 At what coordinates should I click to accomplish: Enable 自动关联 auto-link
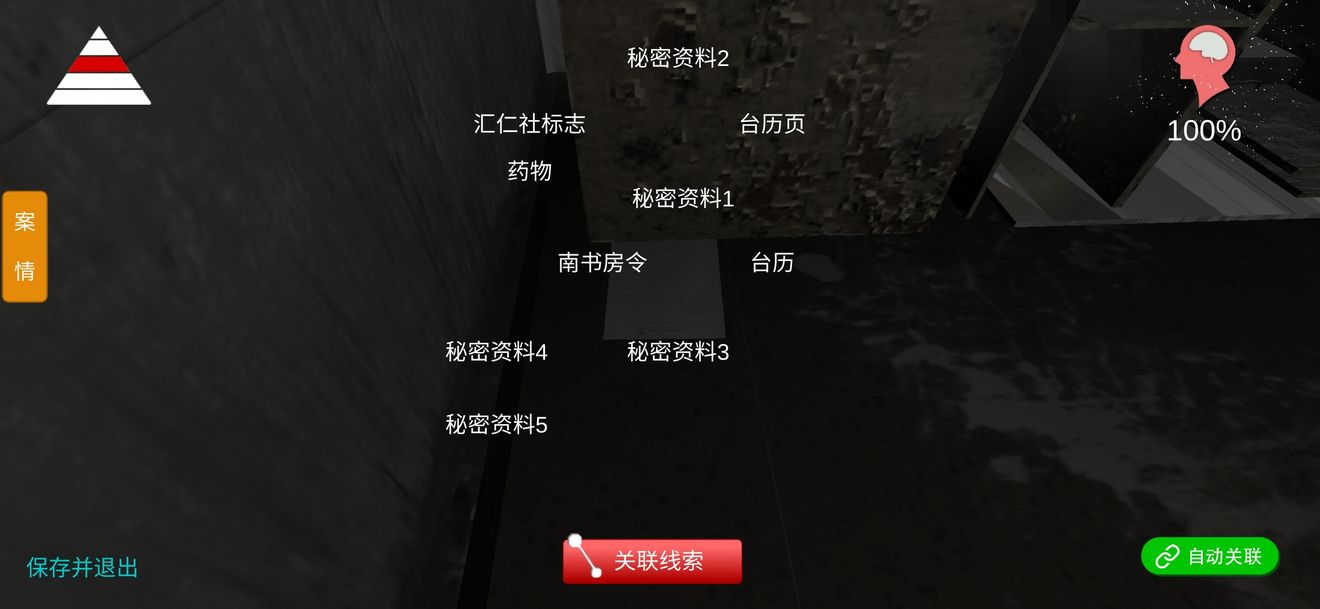(x=1209, y=556)
